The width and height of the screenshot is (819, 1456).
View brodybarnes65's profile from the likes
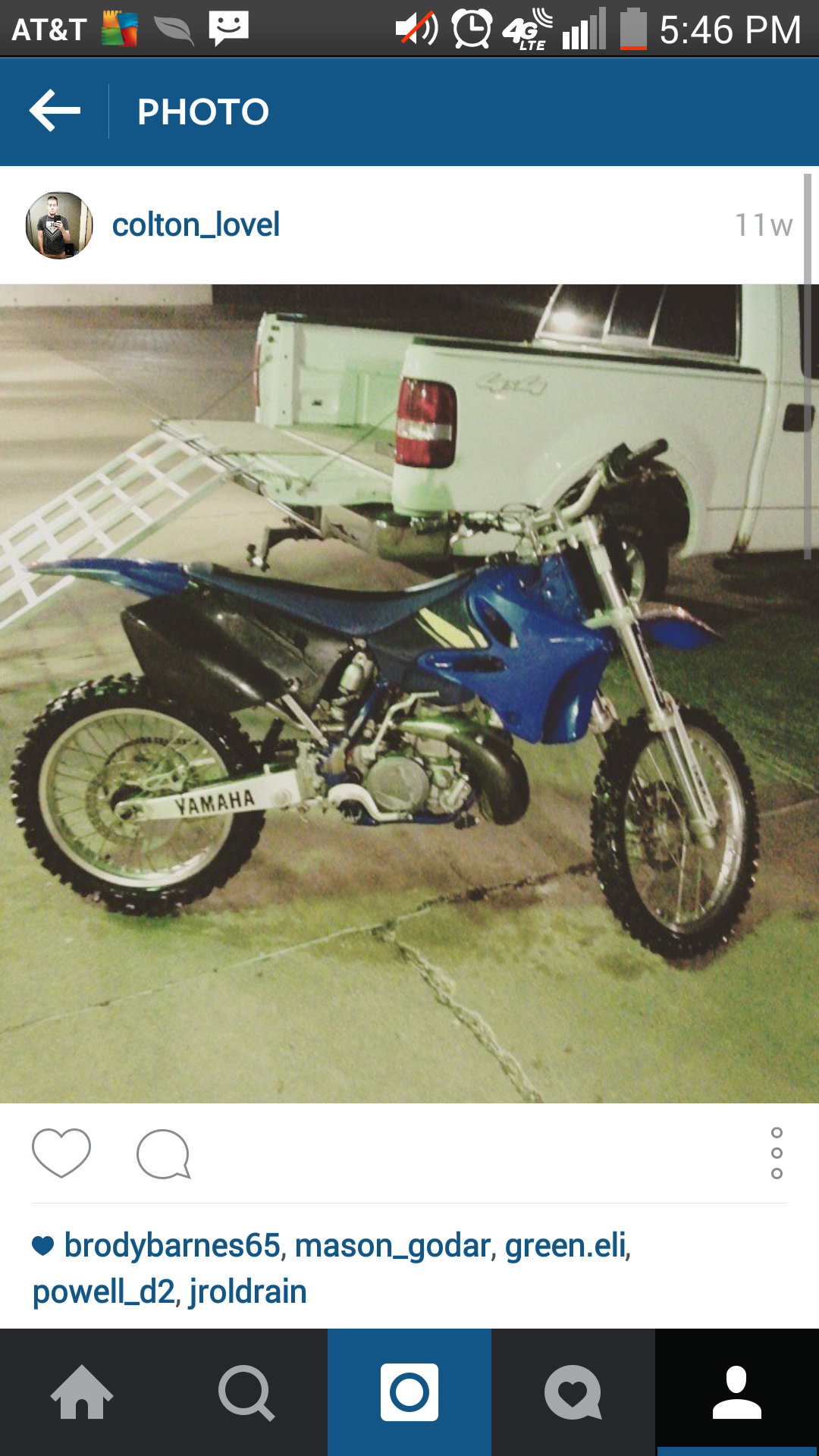point(172,1245)
